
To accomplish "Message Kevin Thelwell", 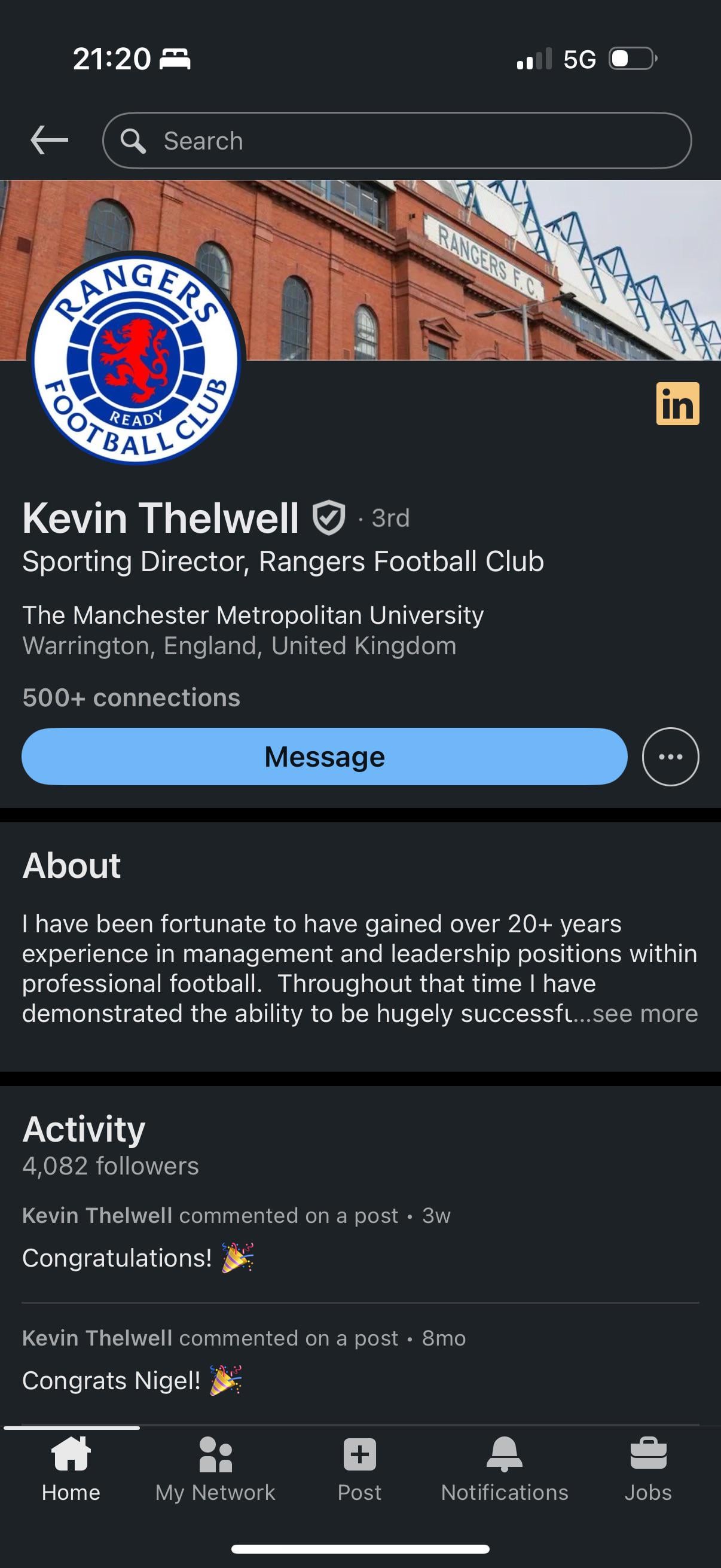I will [x=324, y=756].
